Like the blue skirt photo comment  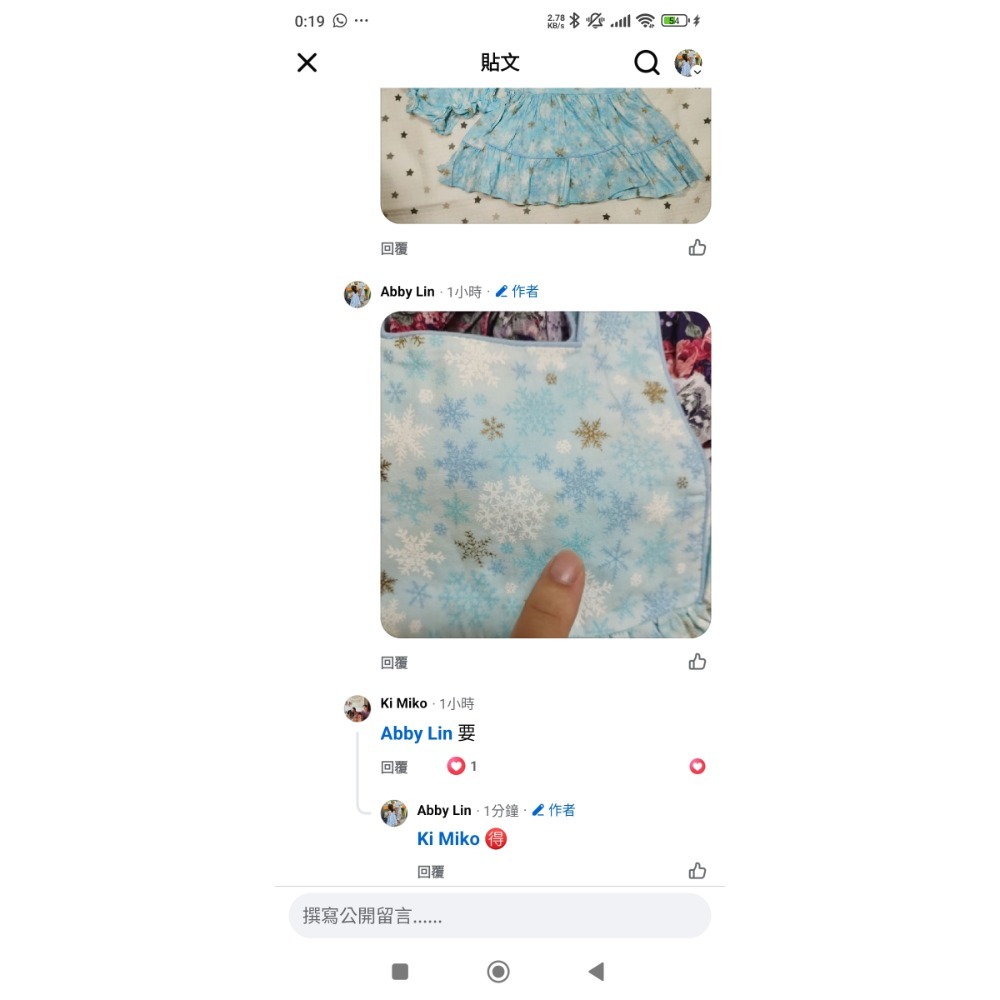[697, 248]
